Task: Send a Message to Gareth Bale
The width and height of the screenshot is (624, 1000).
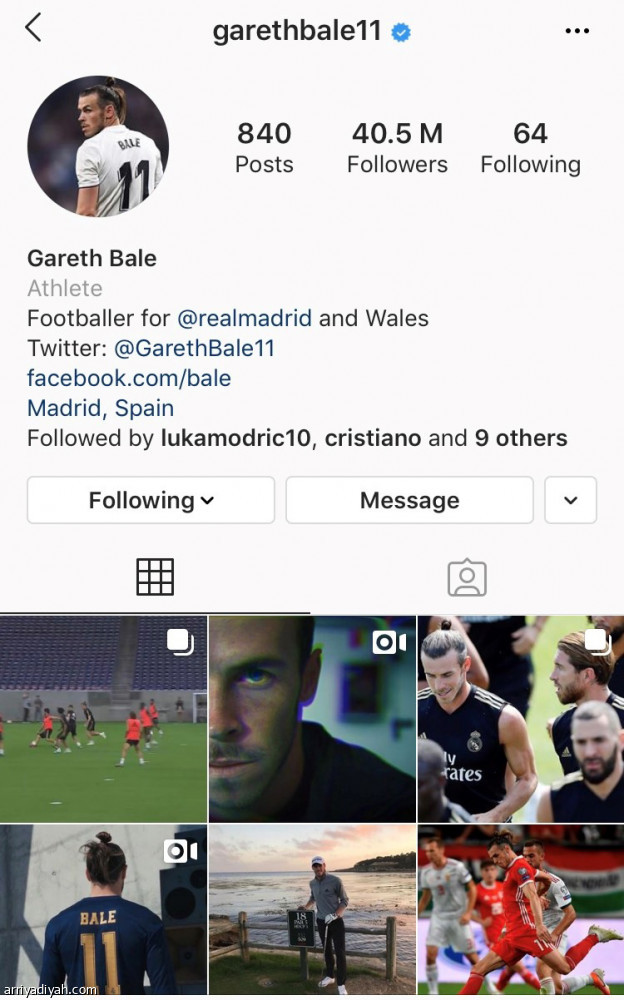Action: coord(409,500)
